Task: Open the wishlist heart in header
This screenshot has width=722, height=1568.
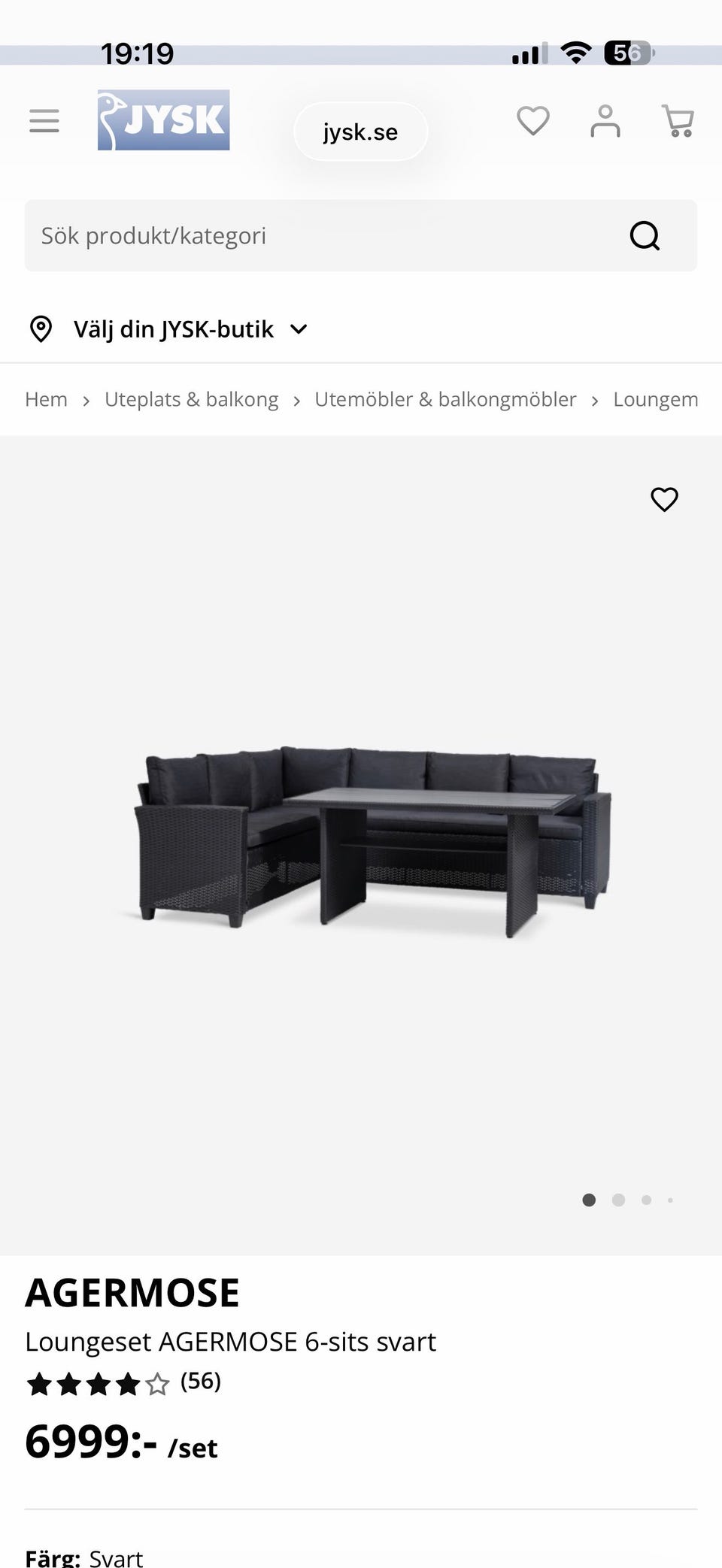Action: coord(532,121)
